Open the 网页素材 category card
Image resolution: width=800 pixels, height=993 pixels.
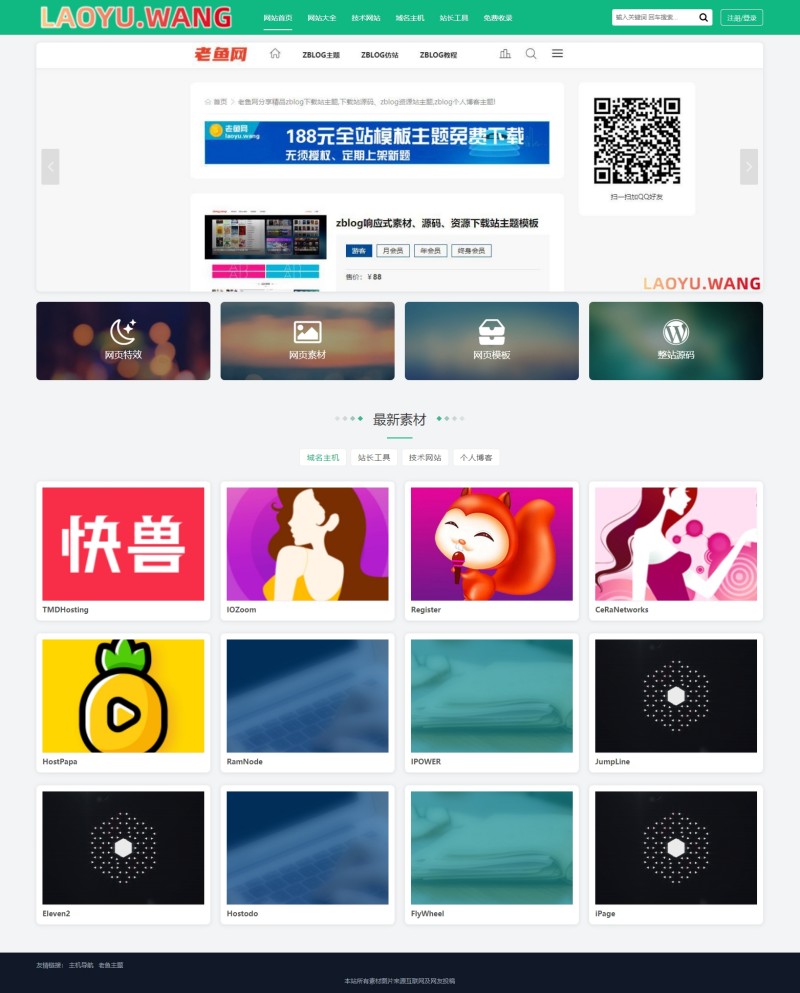[307, 341]
